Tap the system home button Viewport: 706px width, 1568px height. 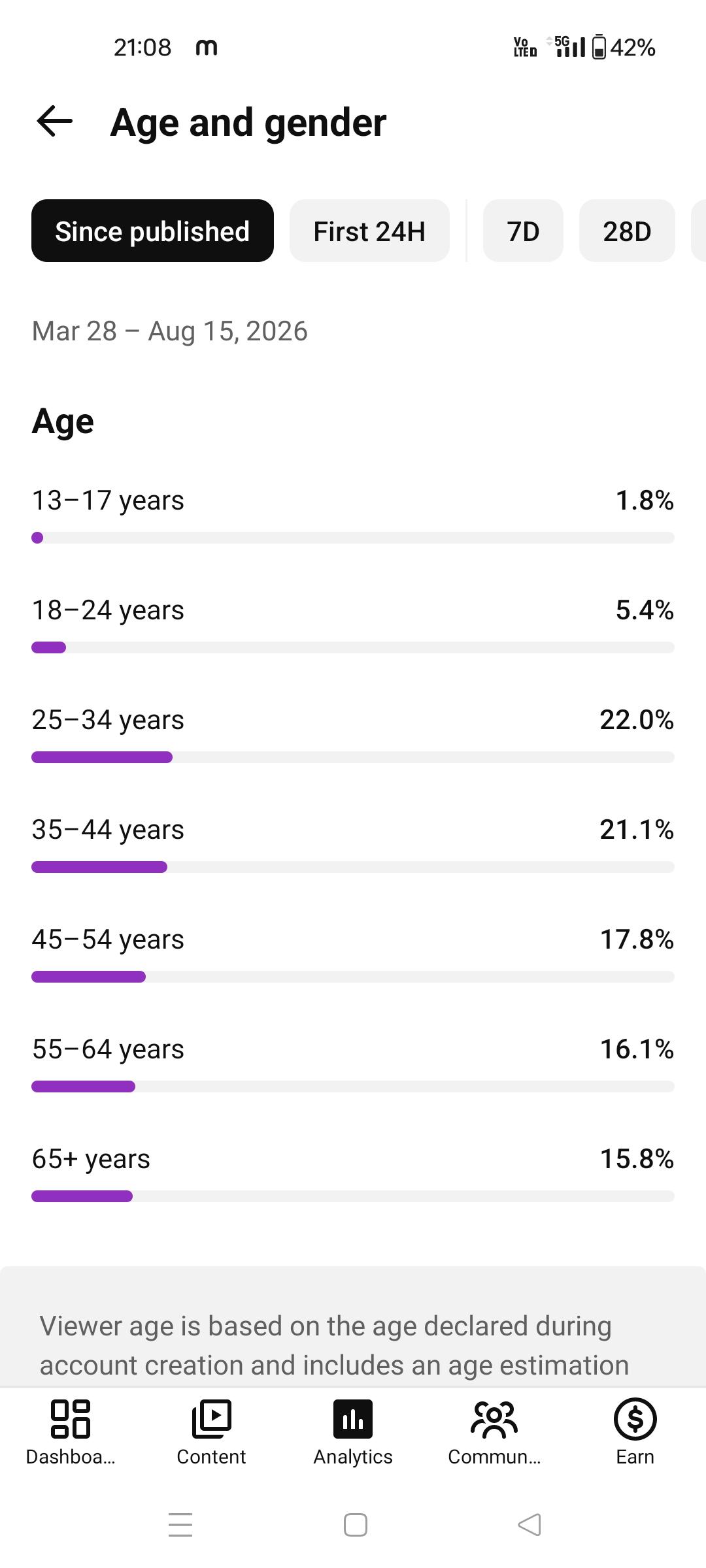356,1525
